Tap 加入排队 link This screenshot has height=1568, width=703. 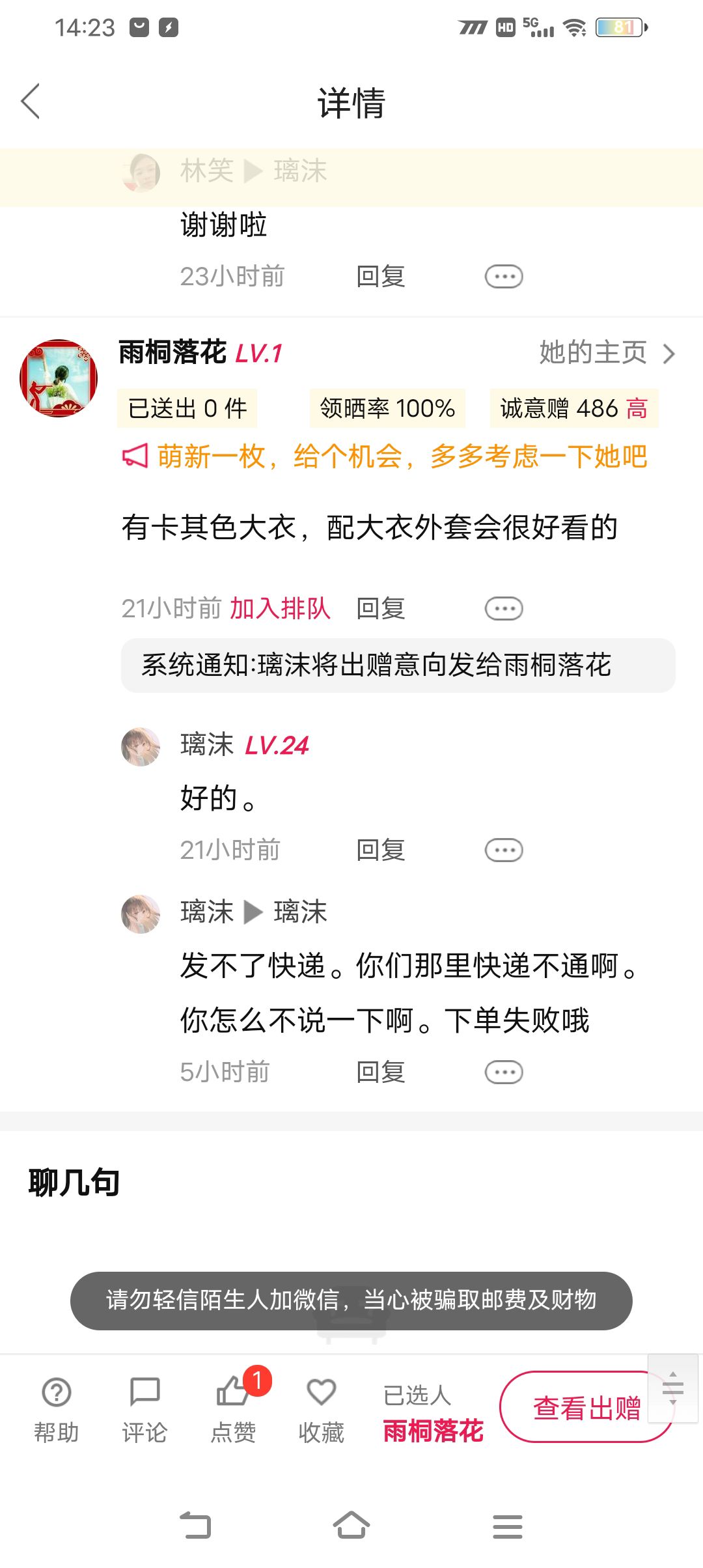point(280,609)
